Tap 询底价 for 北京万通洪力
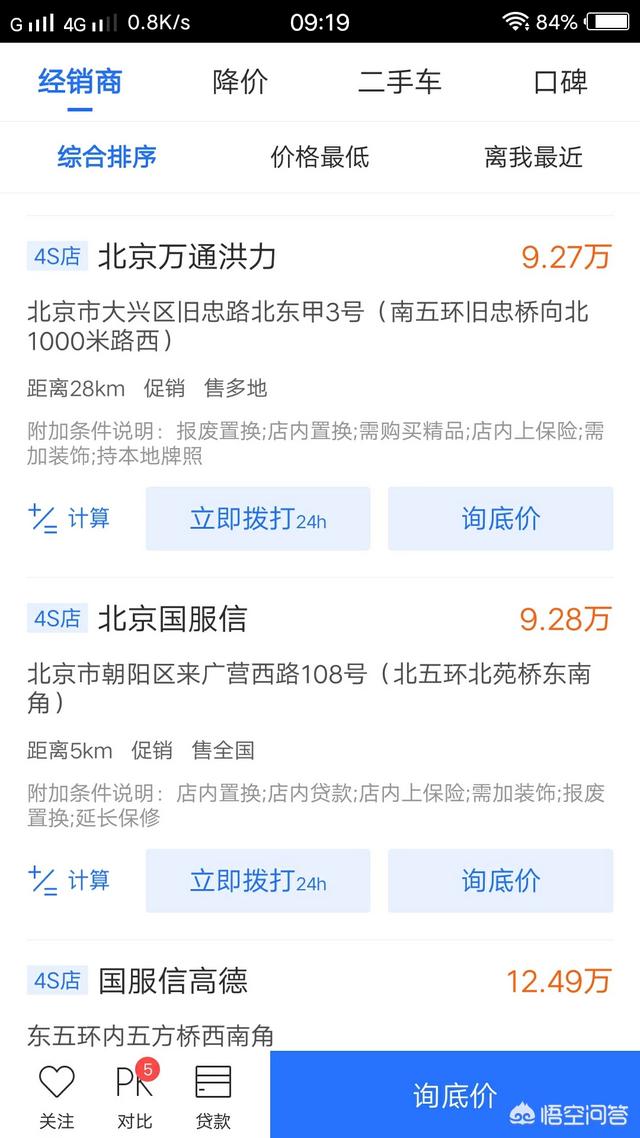The width and height of the screenshot is (640, 1138). click(x=500, y=518)
